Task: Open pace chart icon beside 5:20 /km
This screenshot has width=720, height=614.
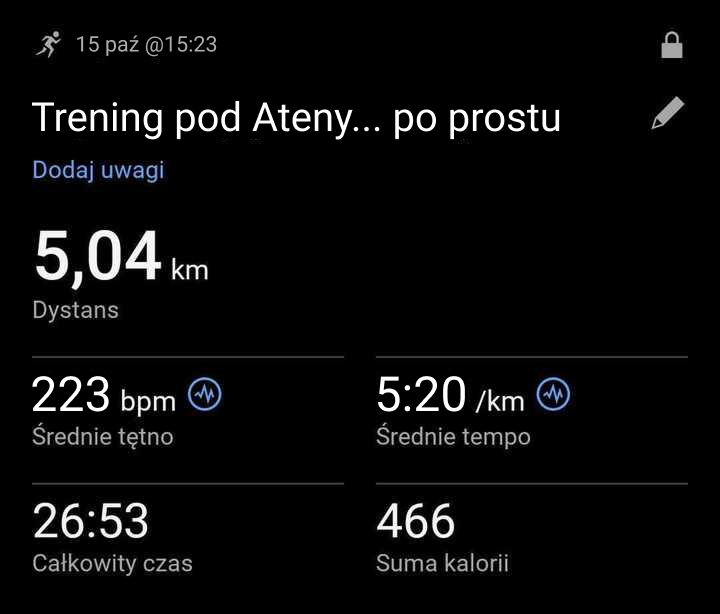Action: point(553,395)
